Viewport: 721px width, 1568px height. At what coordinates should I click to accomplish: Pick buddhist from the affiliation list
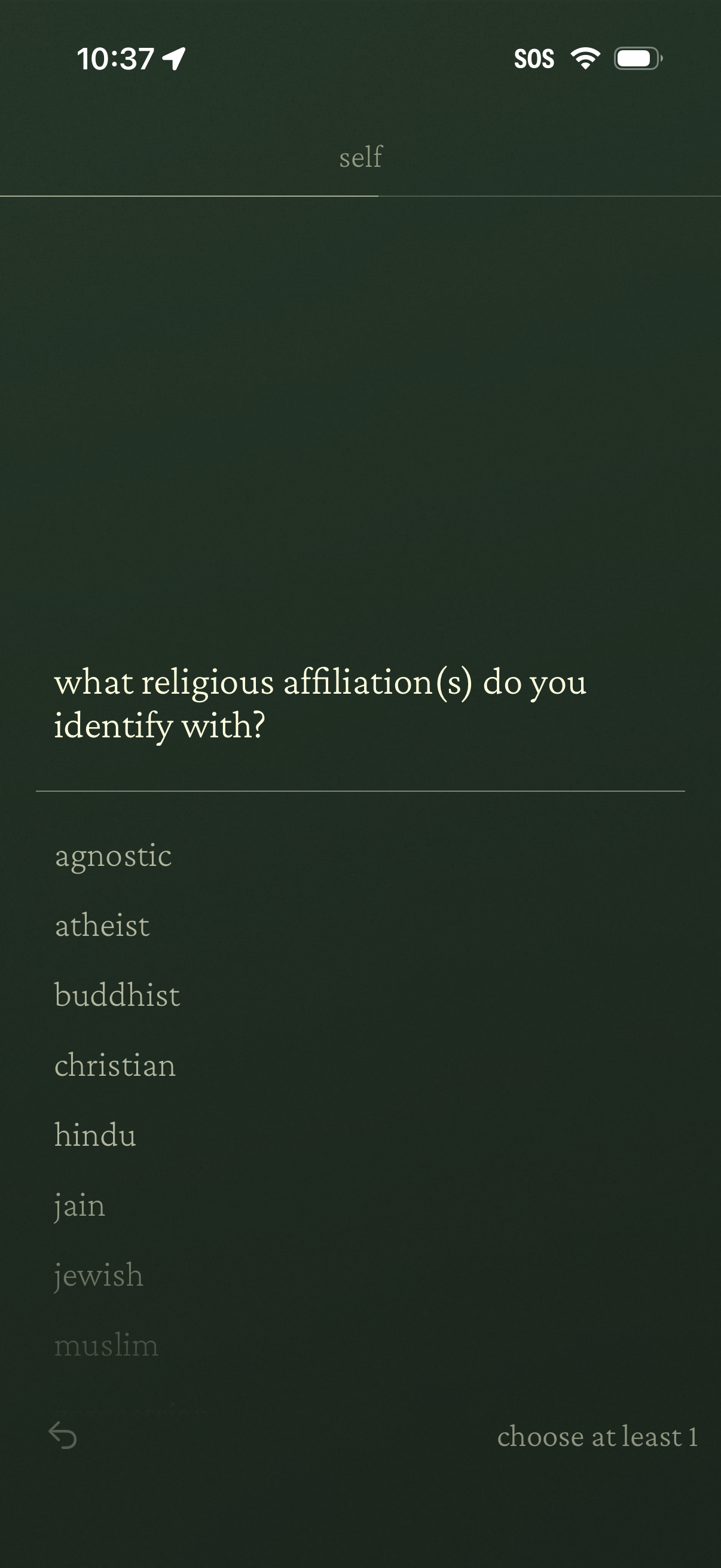[117, 996]
